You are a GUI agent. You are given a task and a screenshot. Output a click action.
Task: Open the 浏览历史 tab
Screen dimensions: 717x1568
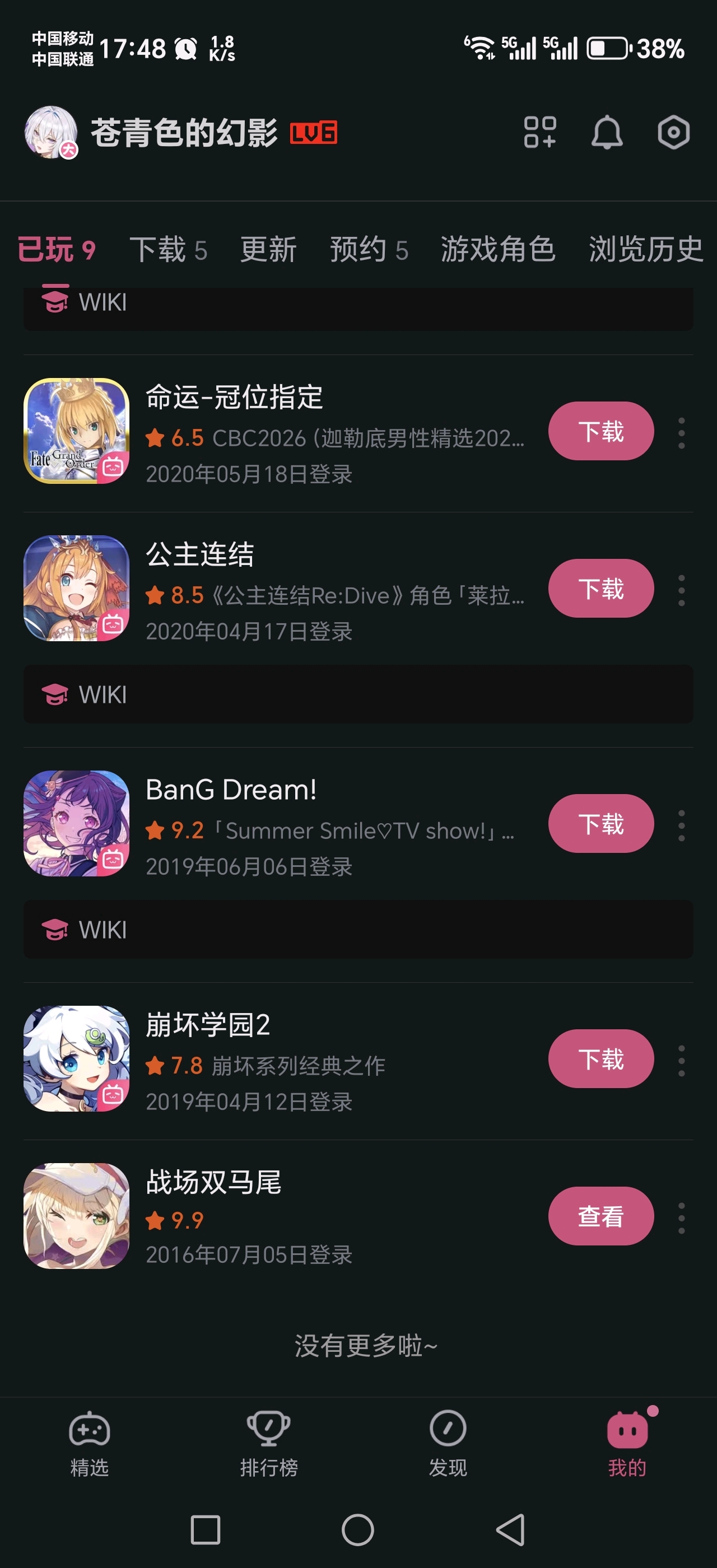click(x=645, y=250)
